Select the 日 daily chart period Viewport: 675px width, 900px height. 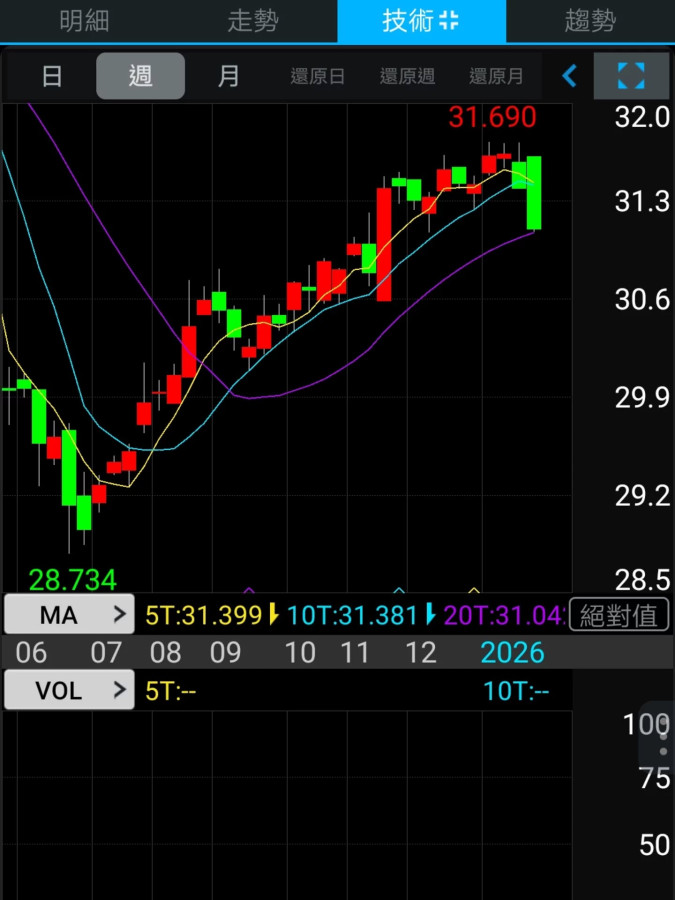tap(52, 76)
